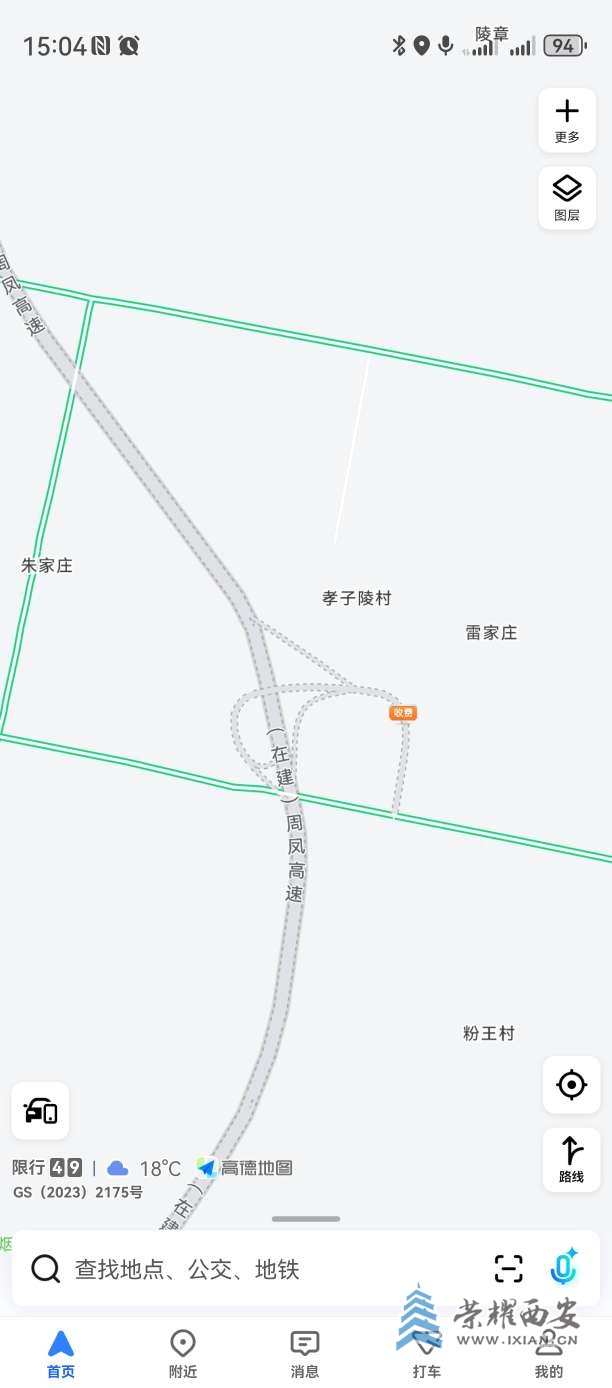Viewport: 612px width, 1388px height.
Task: Select the 首页 tab
Action: (61, 1354)
